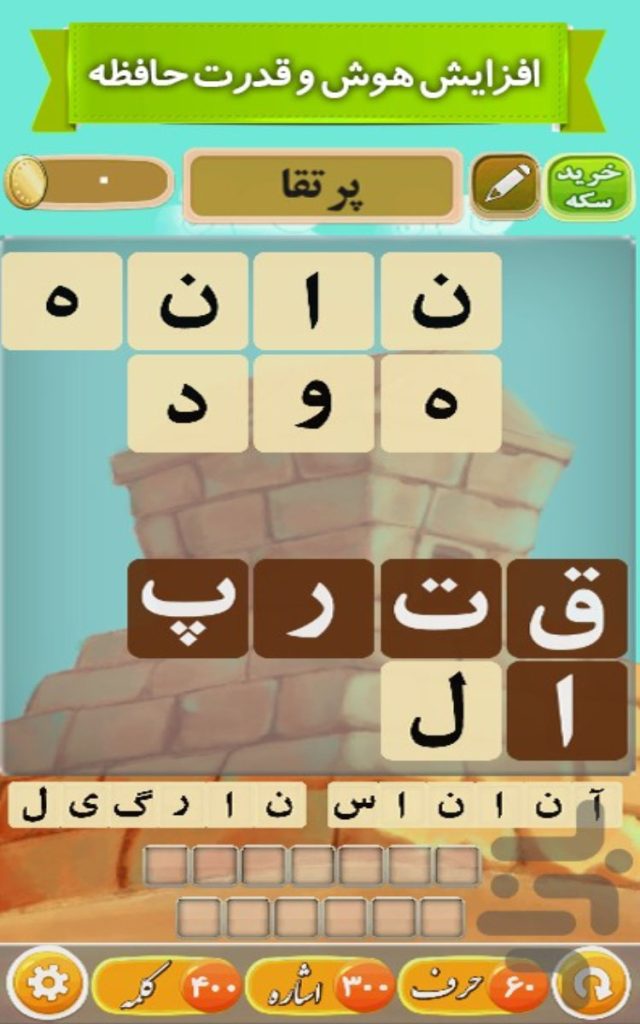640x1024 pixels.
Task: Tap the circular refresh arrow button
Action: [x=592, y=983]
